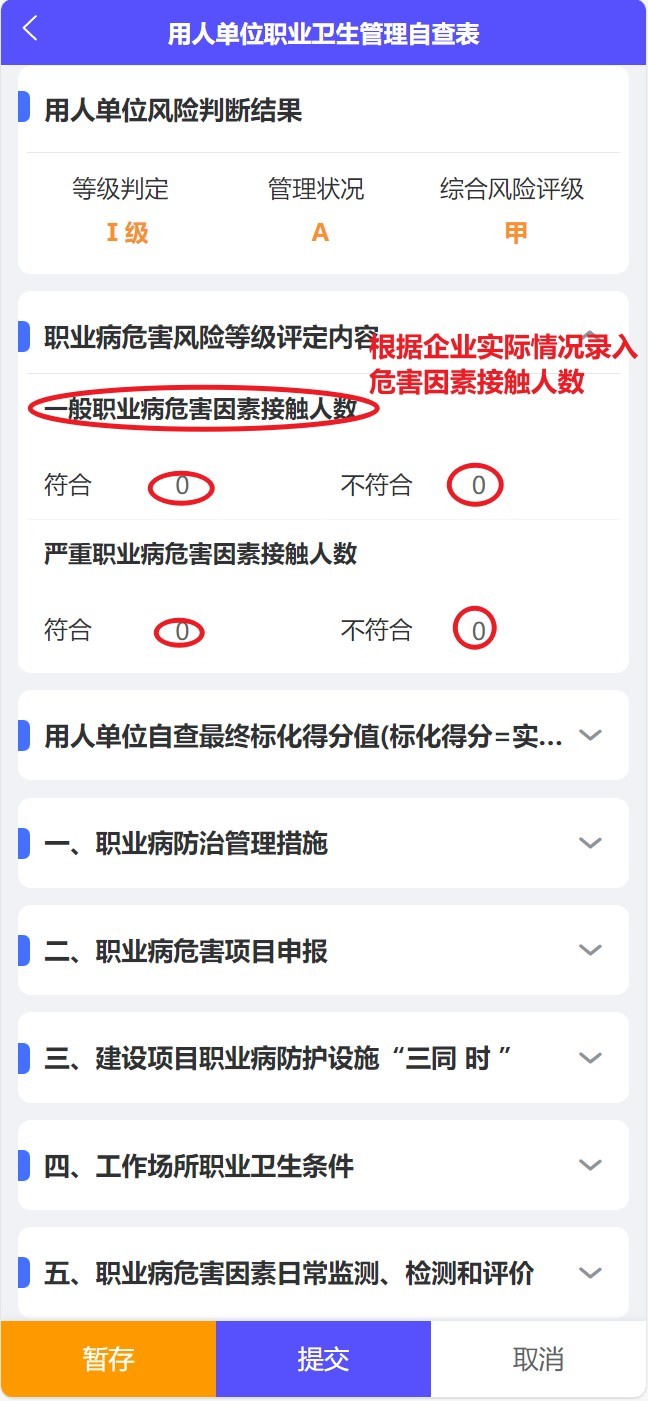The height and width of the screenshot is (1401, 648).
Task: Go back using the top-left arrow
Action: (x=30, y=29)
